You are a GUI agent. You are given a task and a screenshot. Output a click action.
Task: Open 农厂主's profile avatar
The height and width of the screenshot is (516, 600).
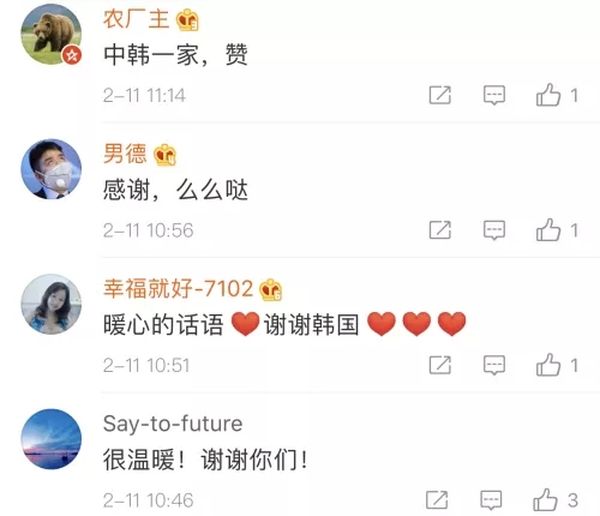tap(50, 34)
